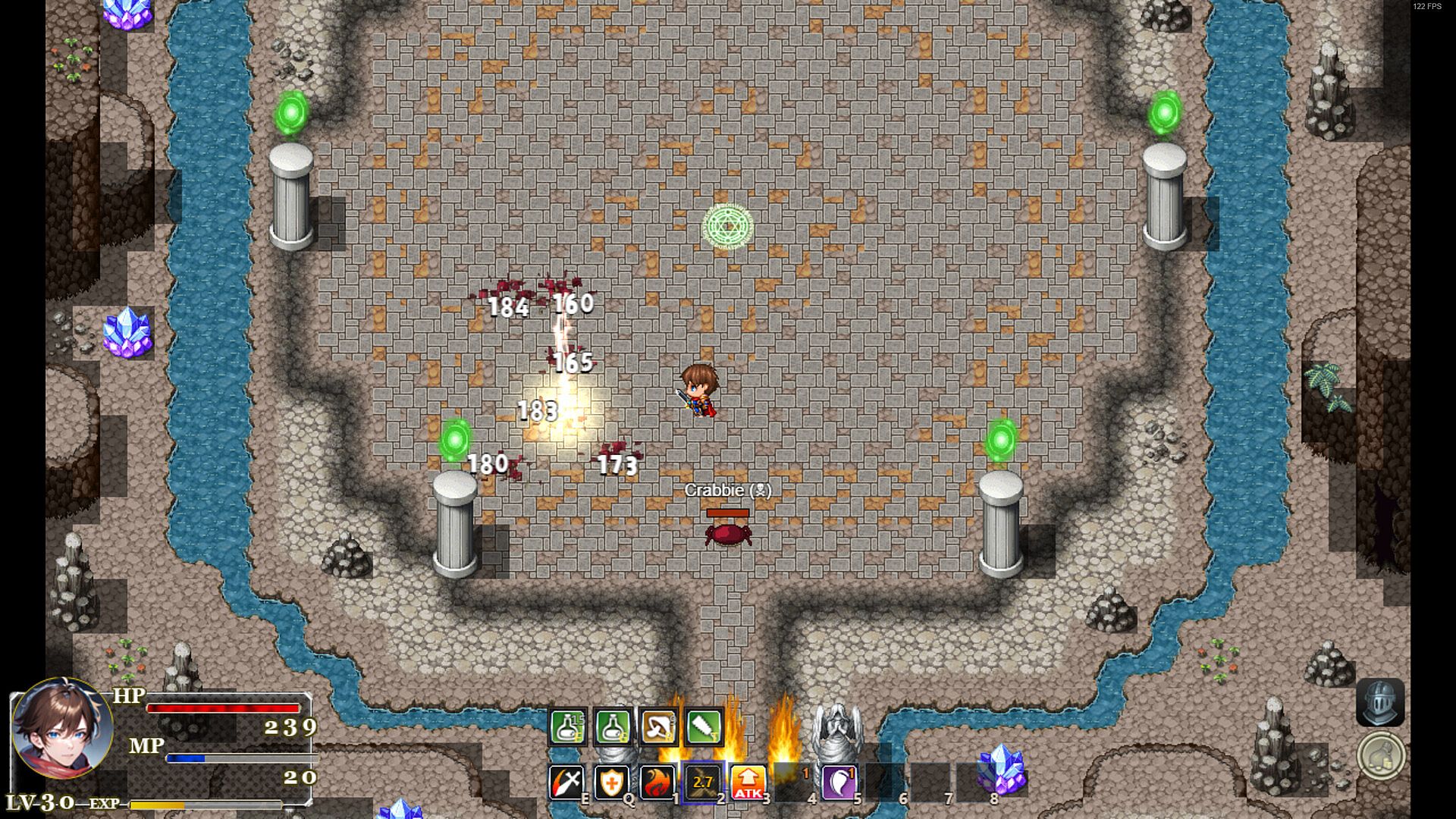Drink the potion with 15 remaining

click(x=567, y=728)
